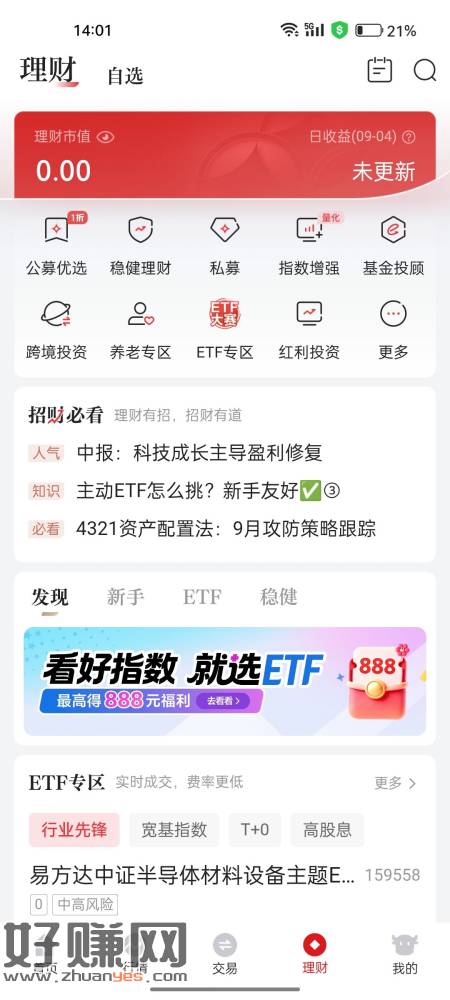Open the search magnifier icon

[425, 70]
